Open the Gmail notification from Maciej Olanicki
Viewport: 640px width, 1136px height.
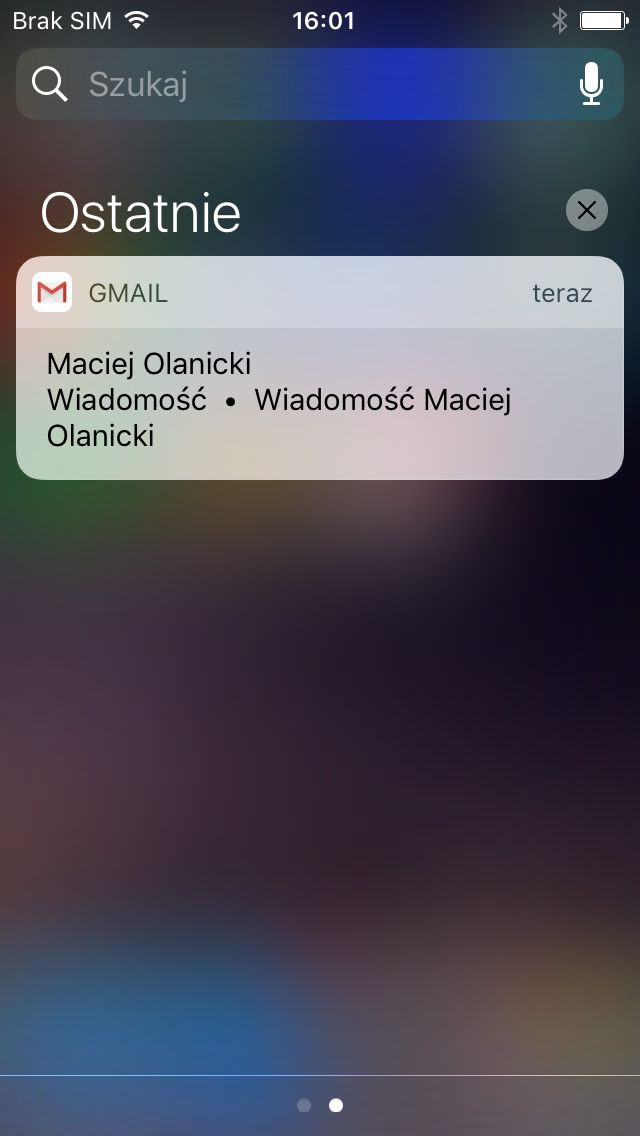coord(320,368)
